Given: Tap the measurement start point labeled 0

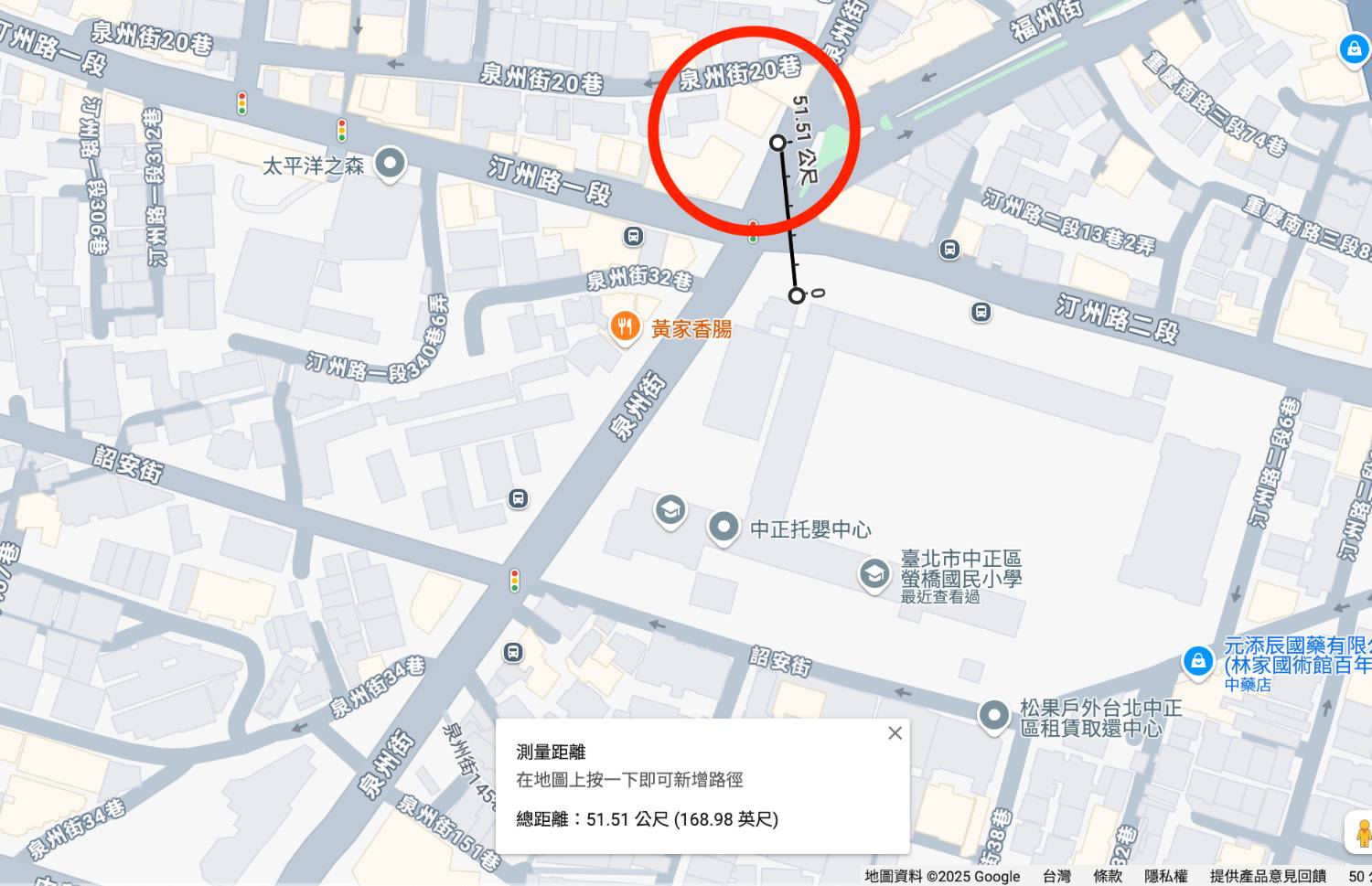Looking at the screenshot, I should pos(797,295).
